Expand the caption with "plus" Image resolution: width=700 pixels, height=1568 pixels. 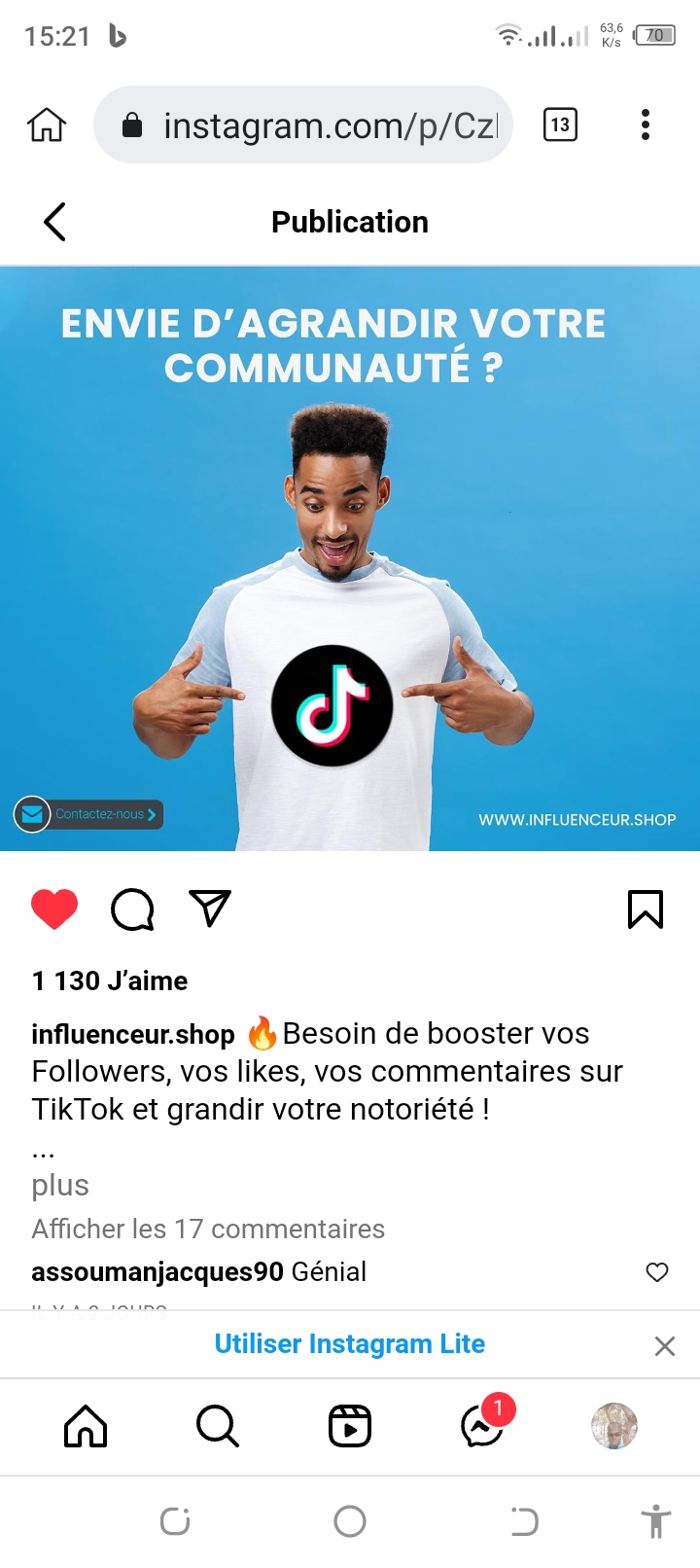point(60,1185)
